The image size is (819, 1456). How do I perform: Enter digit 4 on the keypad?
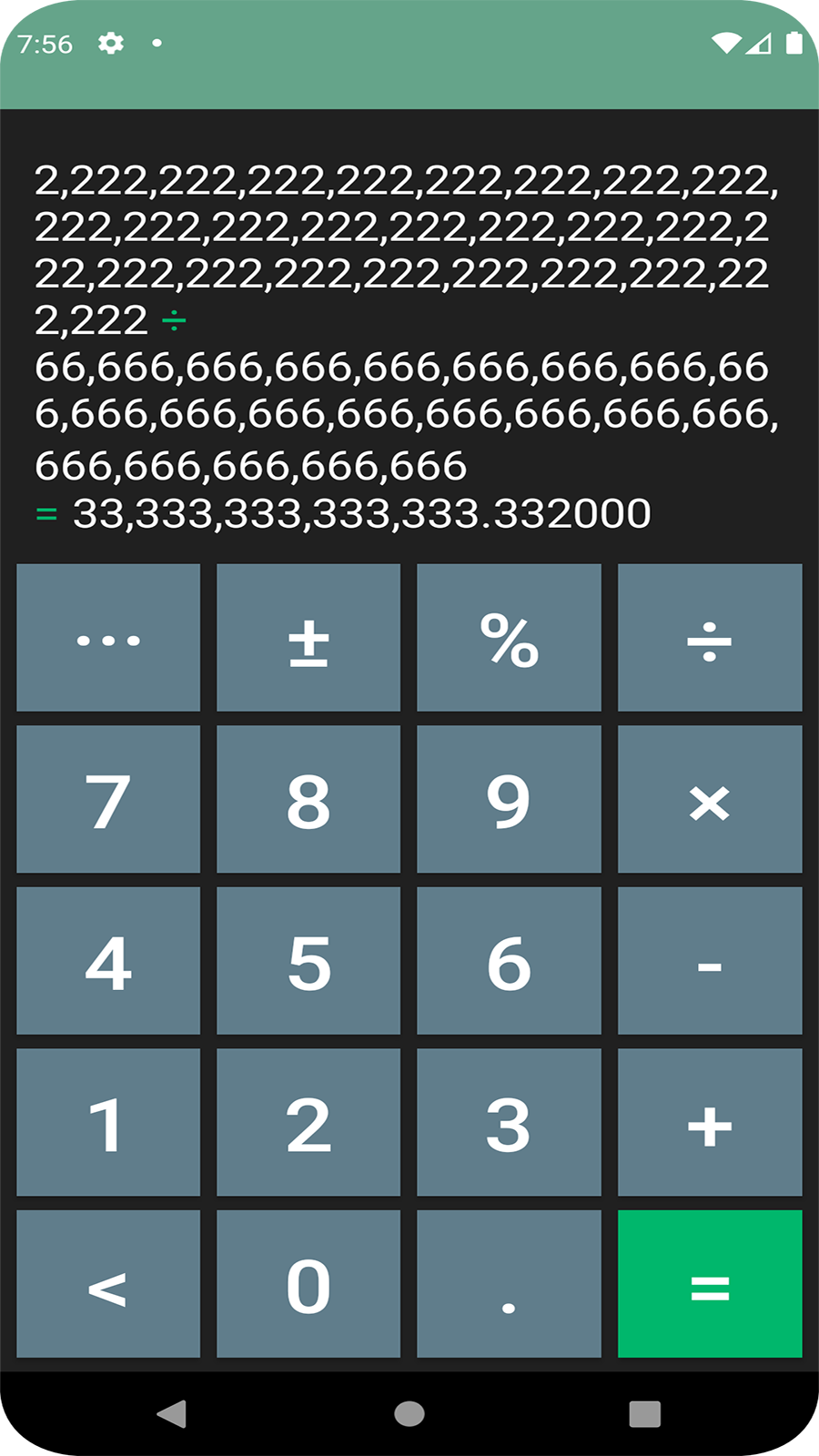[108, 961]
